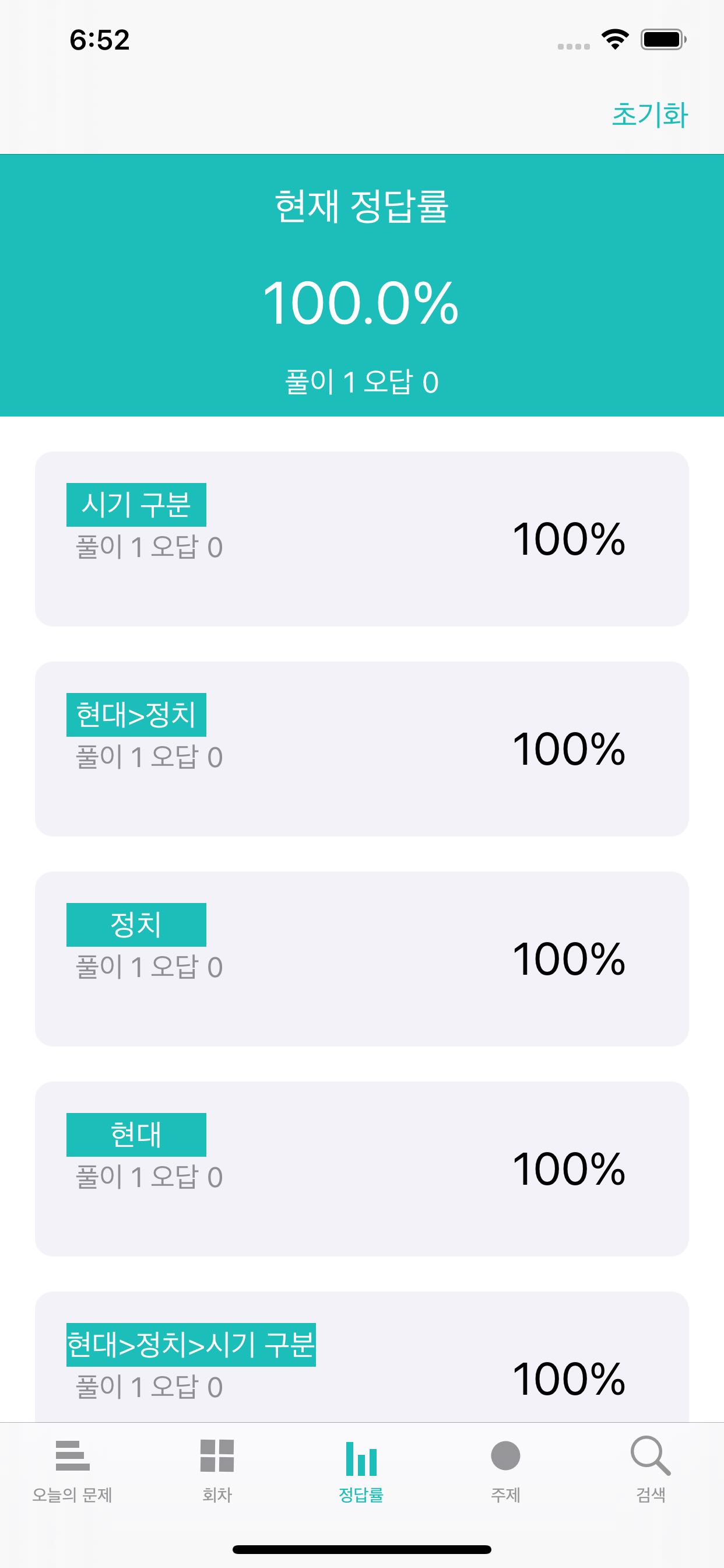Open the 검색 tab

coord(651,1470)
